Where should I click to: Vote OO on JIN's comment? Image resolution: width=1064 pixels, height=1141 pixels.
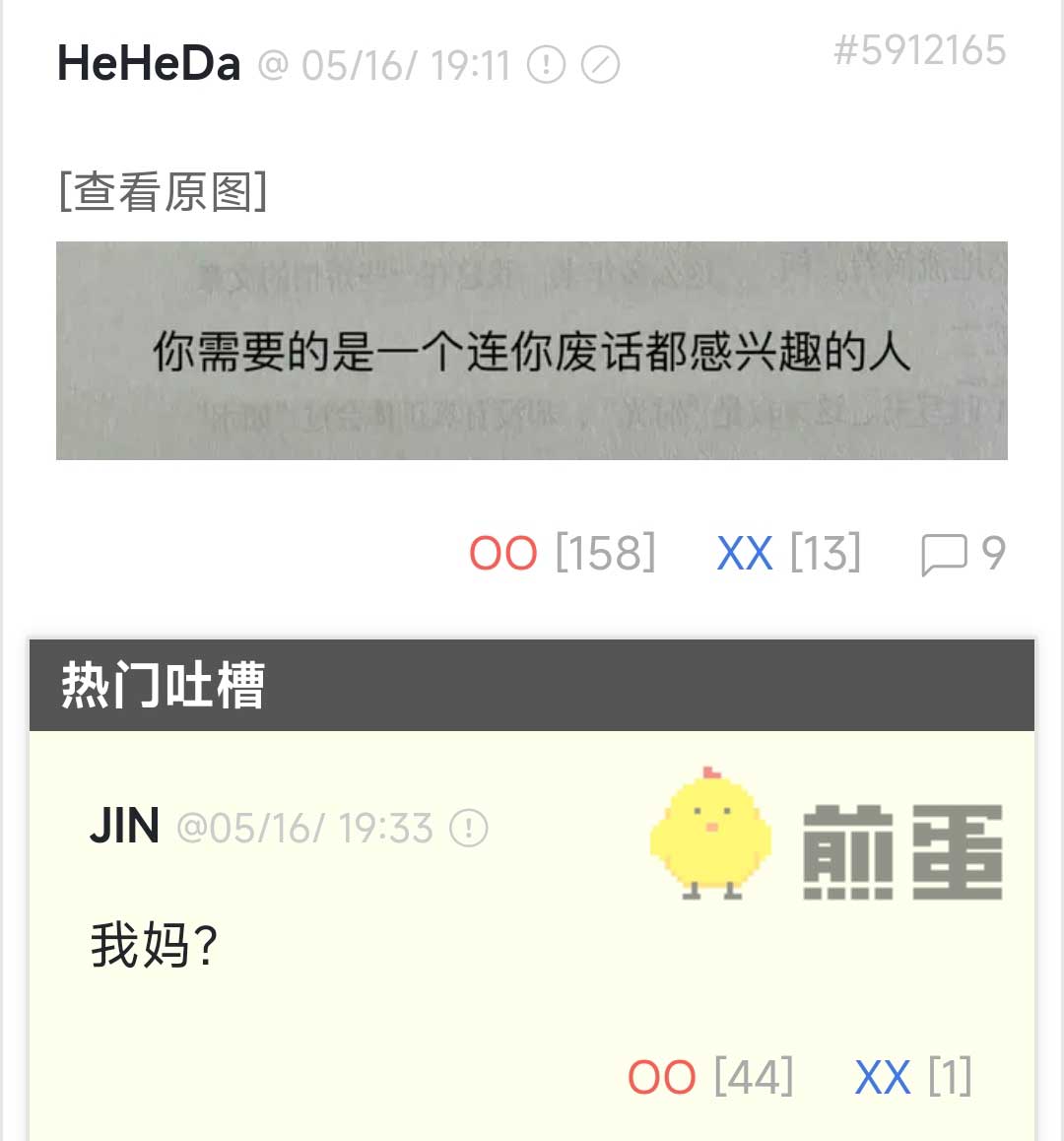click(x=662, y=1077)
